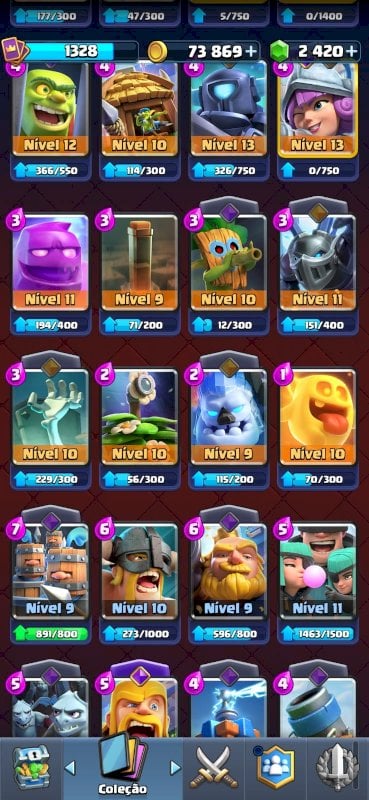The width and height of the screenshot is (369, 800).
Task: Buy gems with the plus next to 2 420
Action: pyautogui.click(x=351, y=51)
